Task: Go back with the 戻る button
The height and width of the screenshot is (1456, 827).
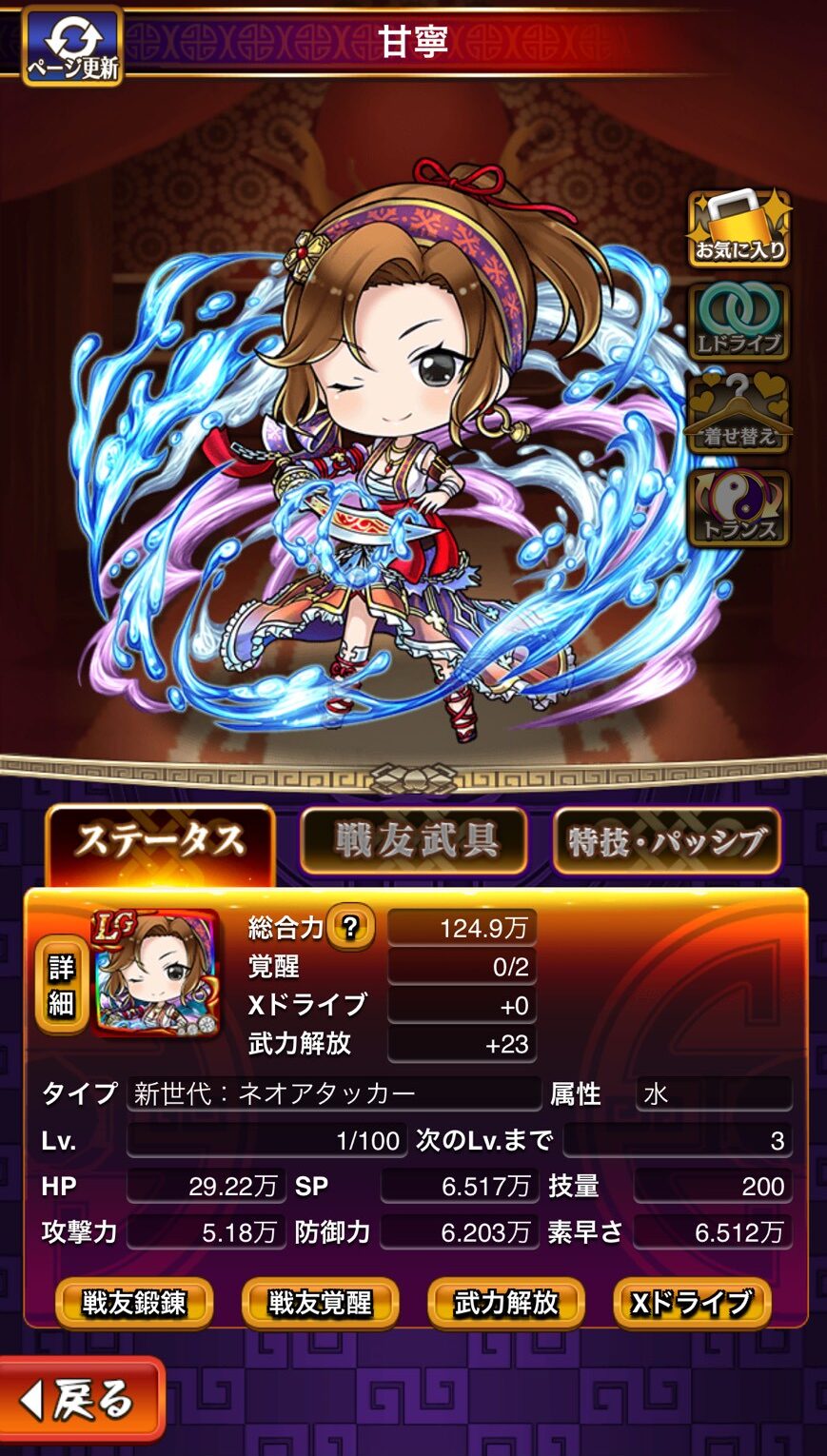Action: [x=81, y=1399]
